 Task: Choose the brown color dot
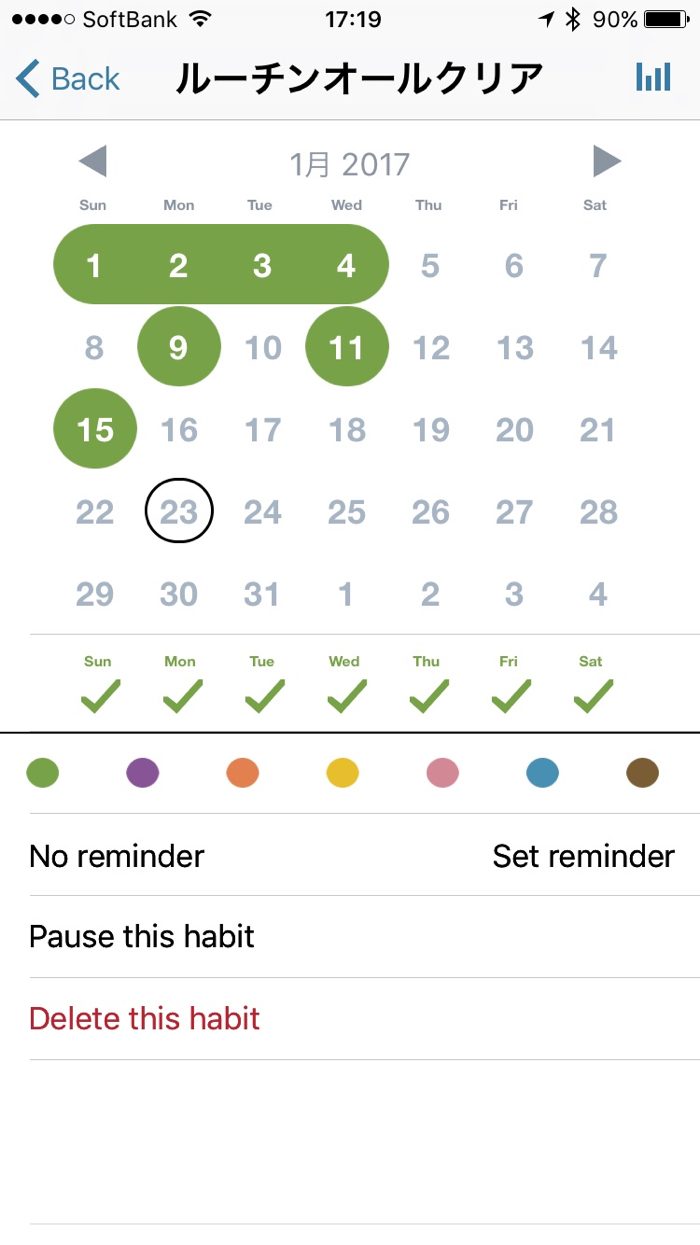click(642, 773)
